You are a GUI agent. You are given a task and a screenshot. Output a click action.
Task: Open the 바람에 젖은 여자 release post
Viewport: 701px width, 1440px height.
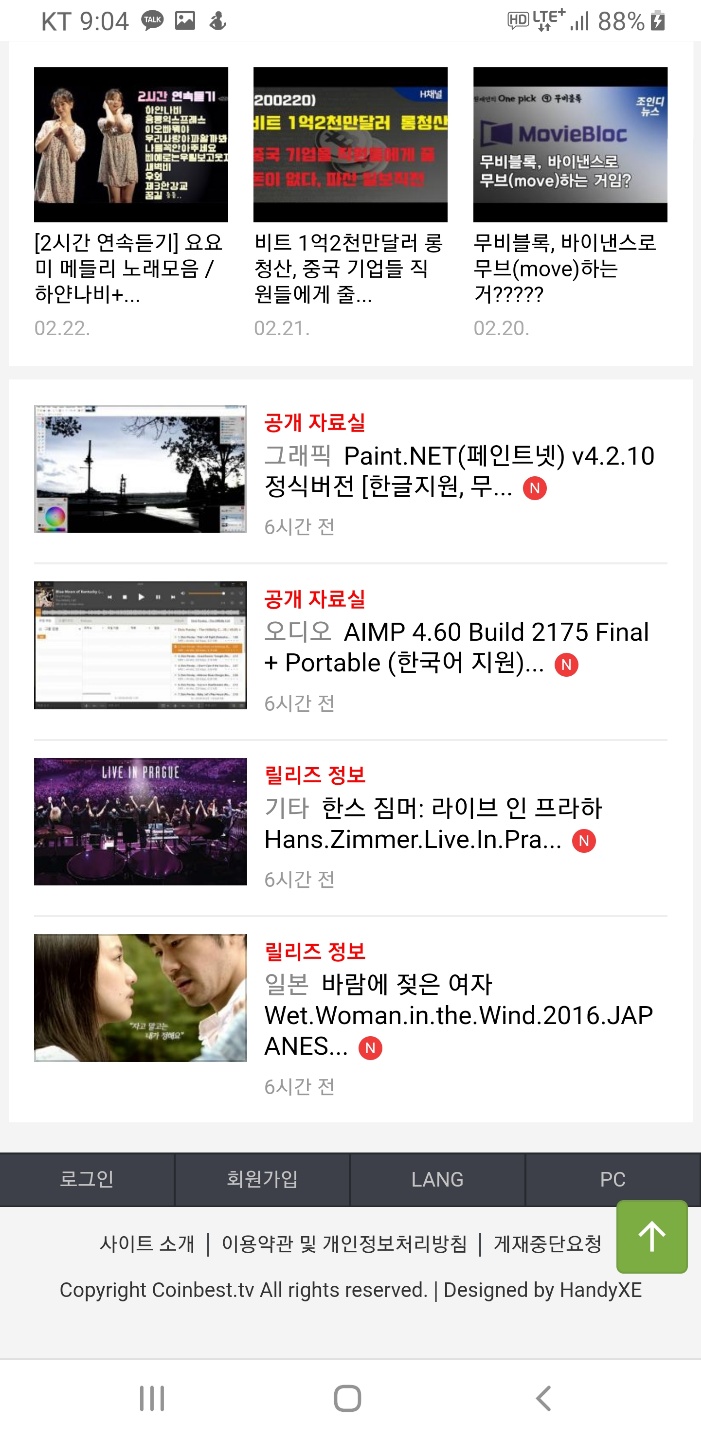click(458, 1015)
